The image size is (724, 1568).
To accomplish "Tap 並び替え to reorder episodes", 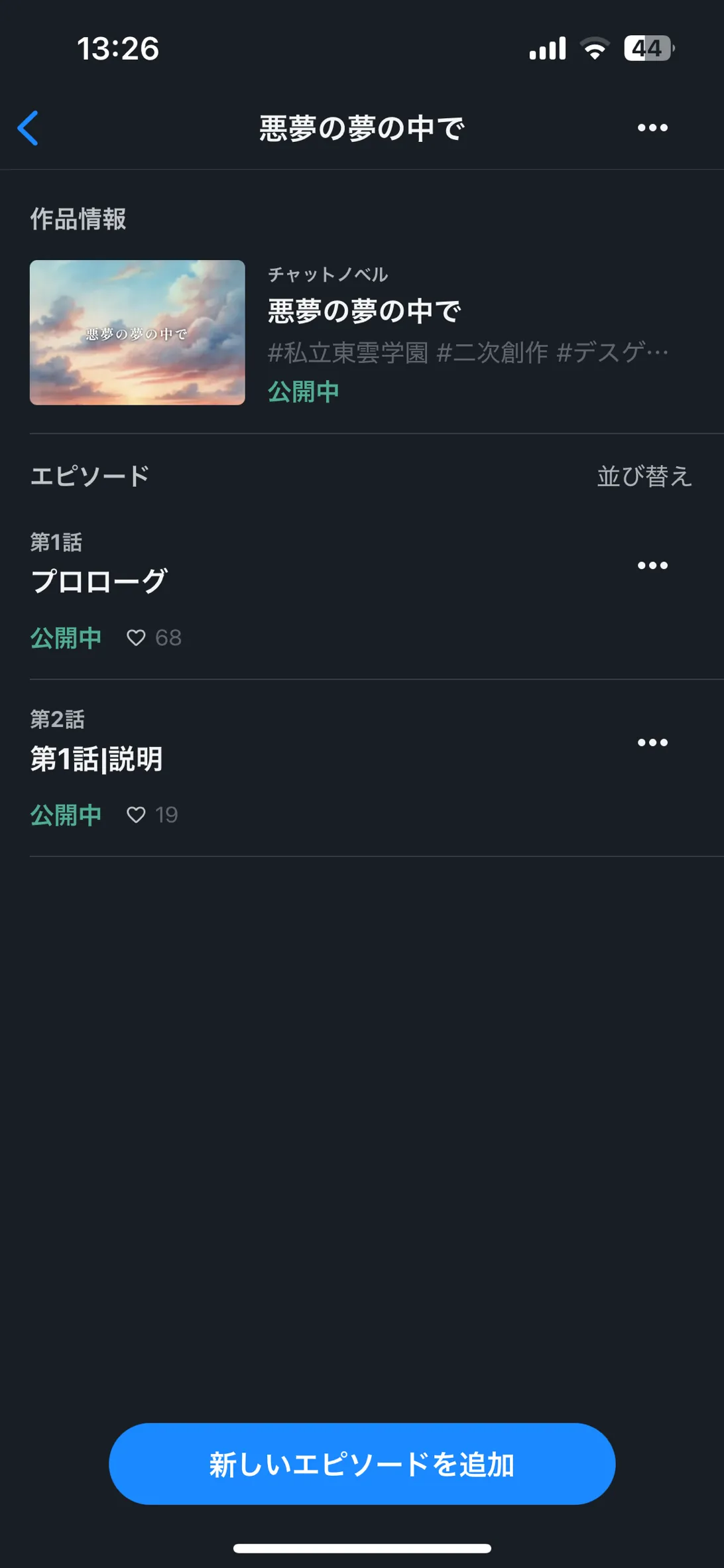I will (x=644, y=476).
